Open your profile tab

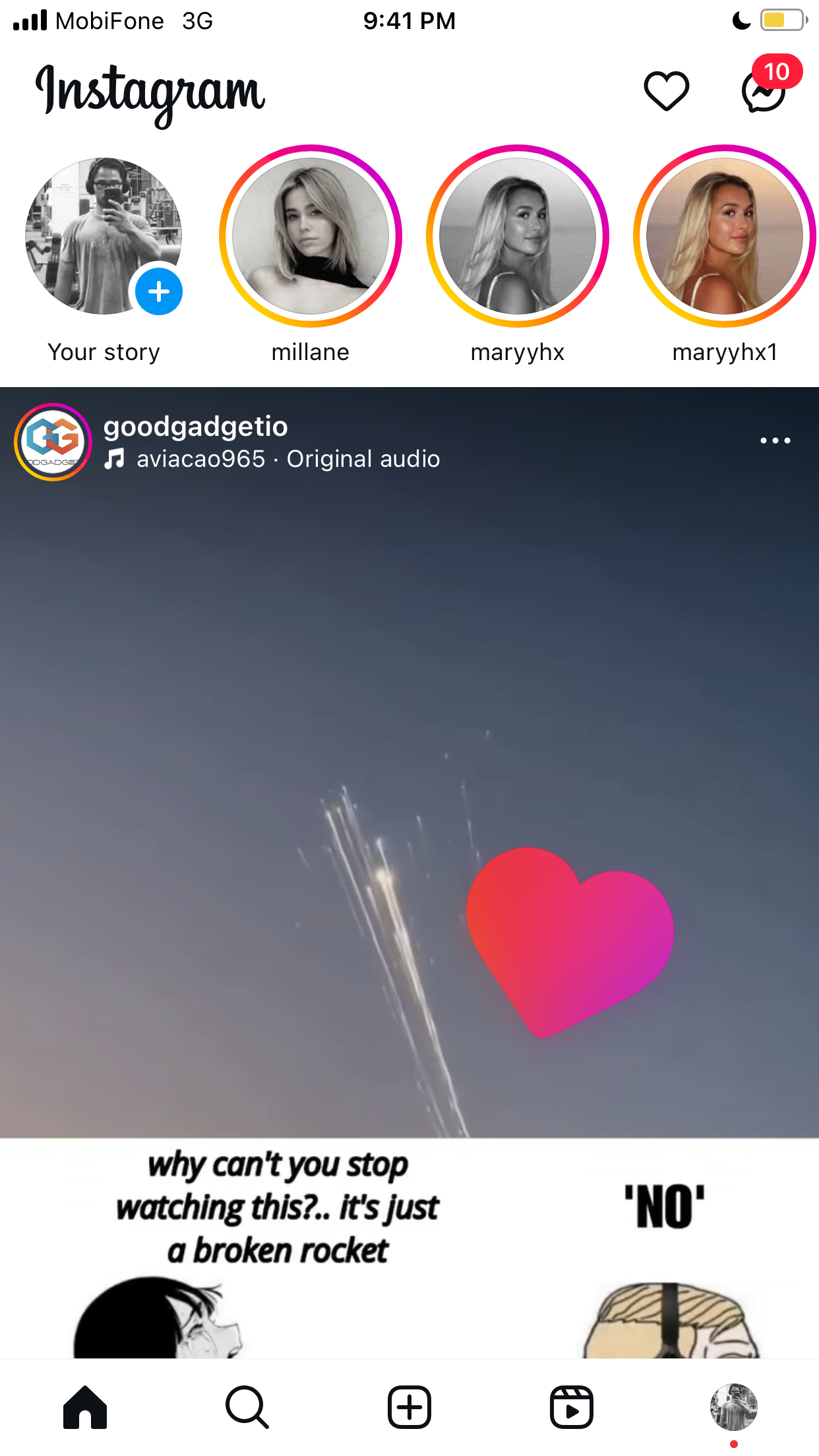click(734, 1407)
